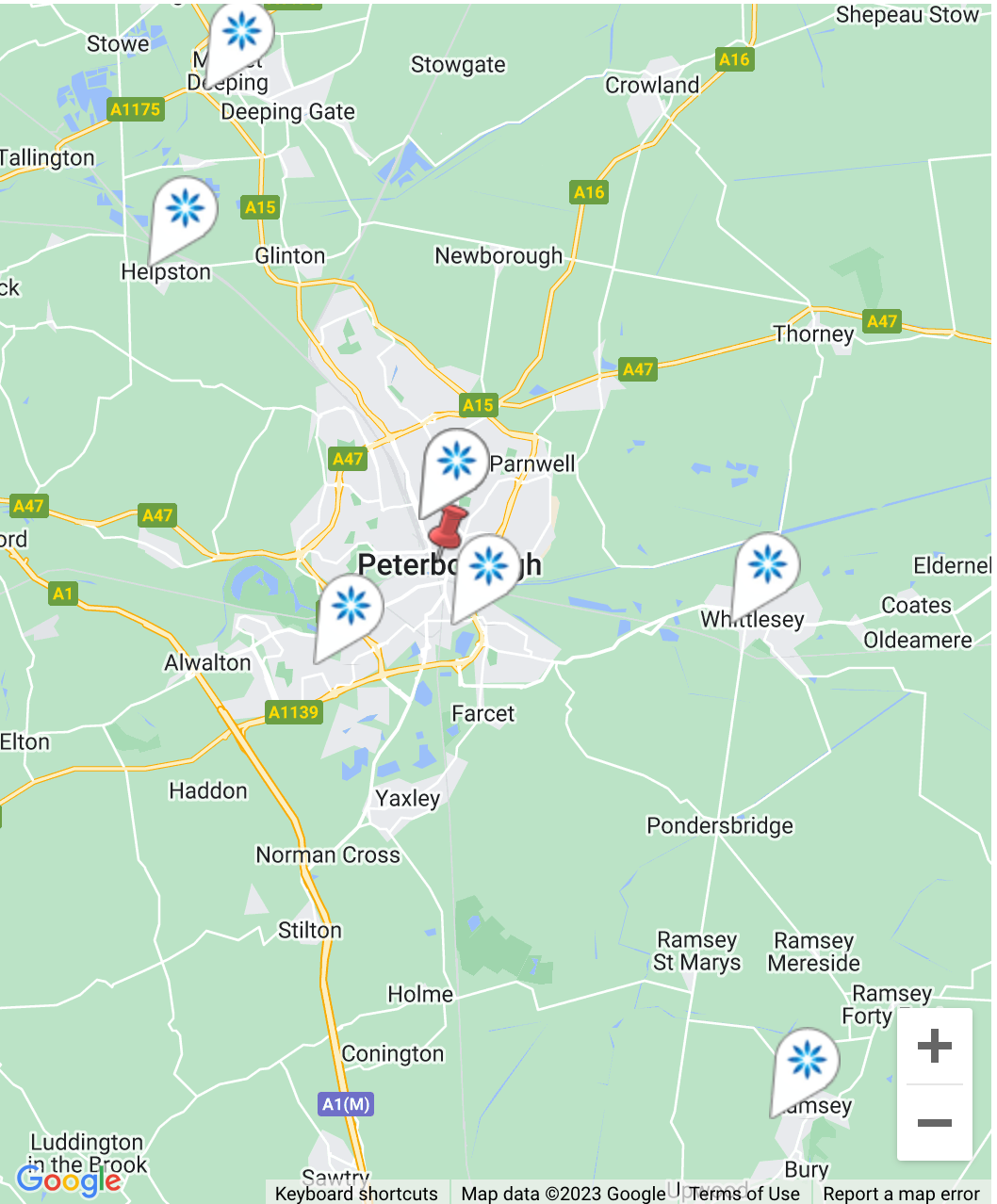
Task: Tap the marker beside Parnwell
Action: point(456,464)
